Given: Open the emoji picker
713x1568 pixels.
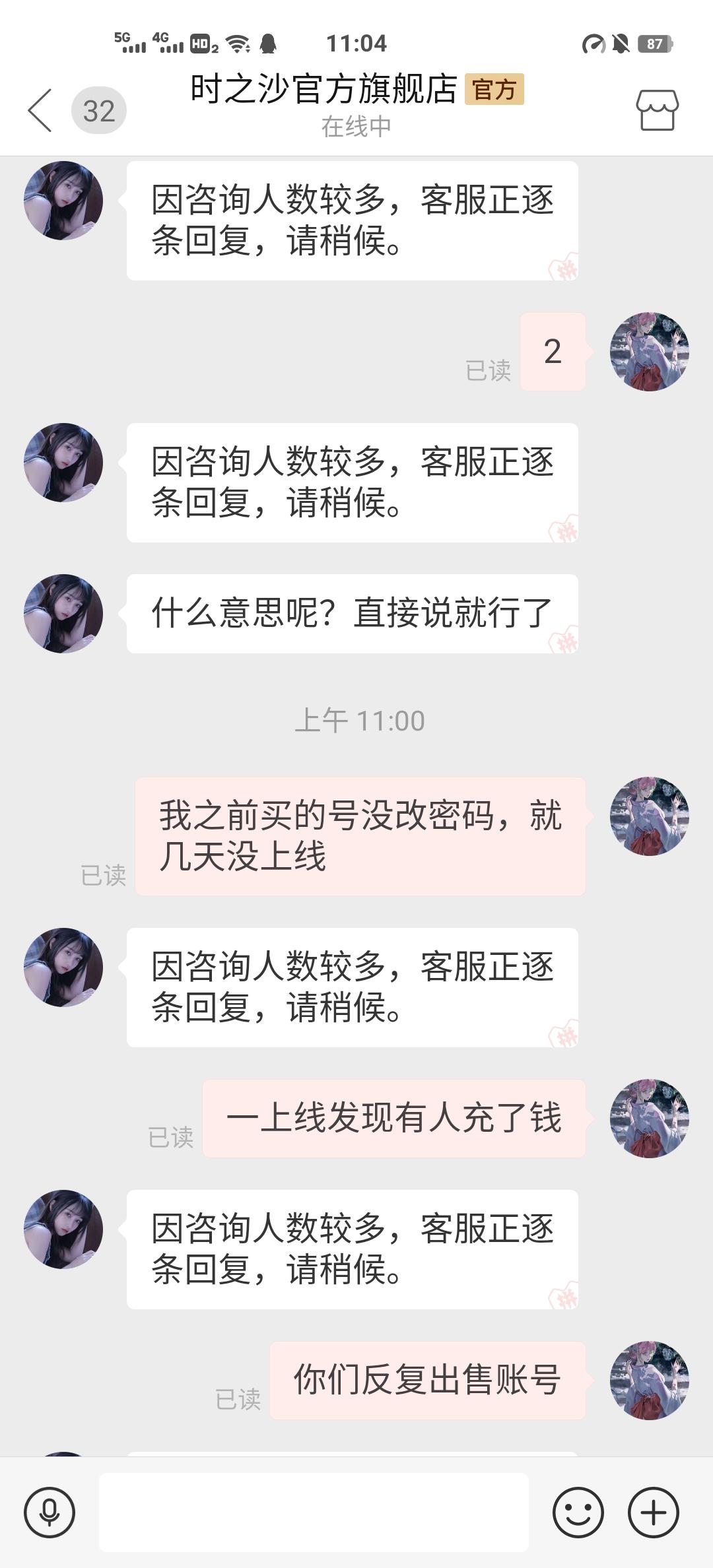Looking at the screenshot, I should coord(578,1512).
